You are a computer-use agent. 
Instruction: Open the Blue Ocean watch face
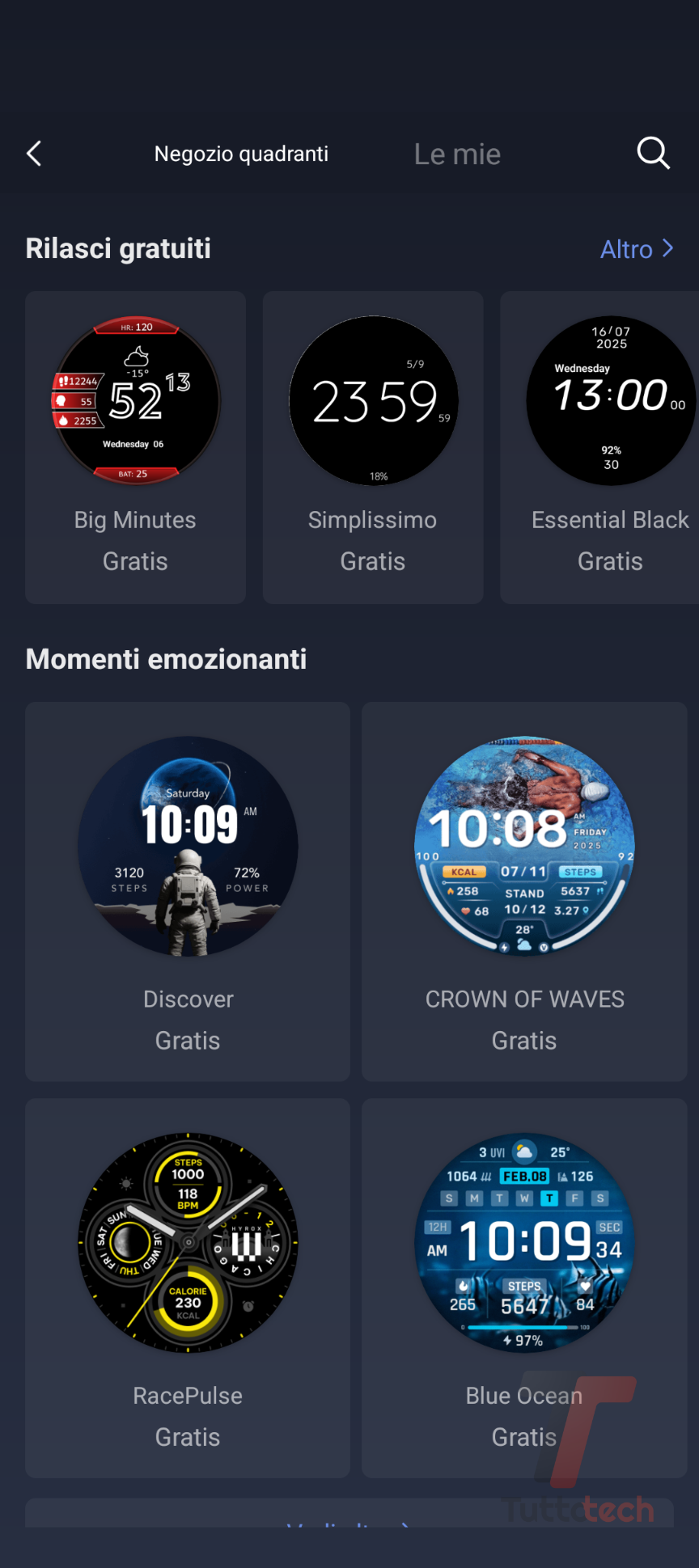click(524, 1287)
